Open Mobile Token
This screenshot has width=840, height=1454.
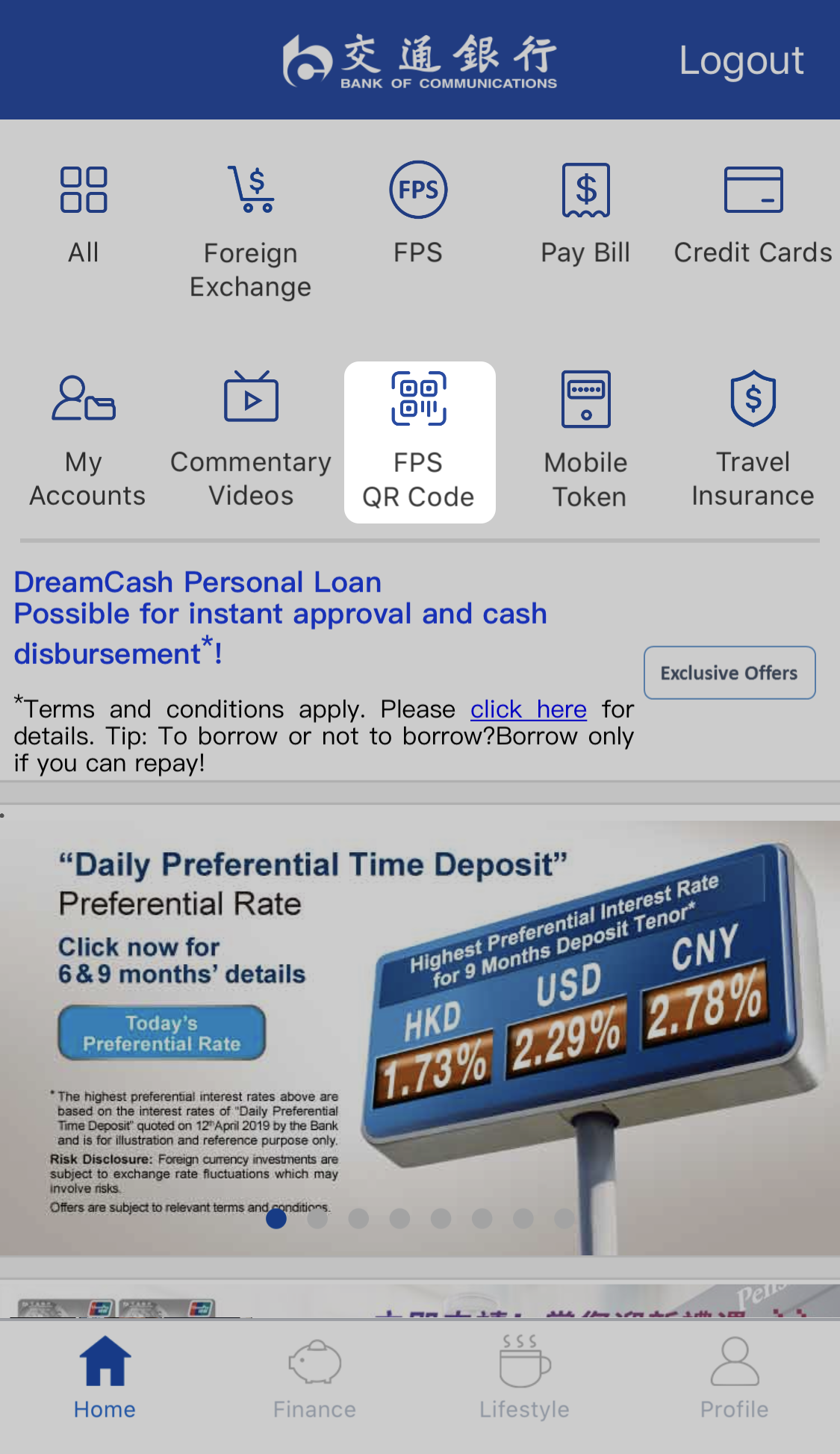tap(586, 442)
